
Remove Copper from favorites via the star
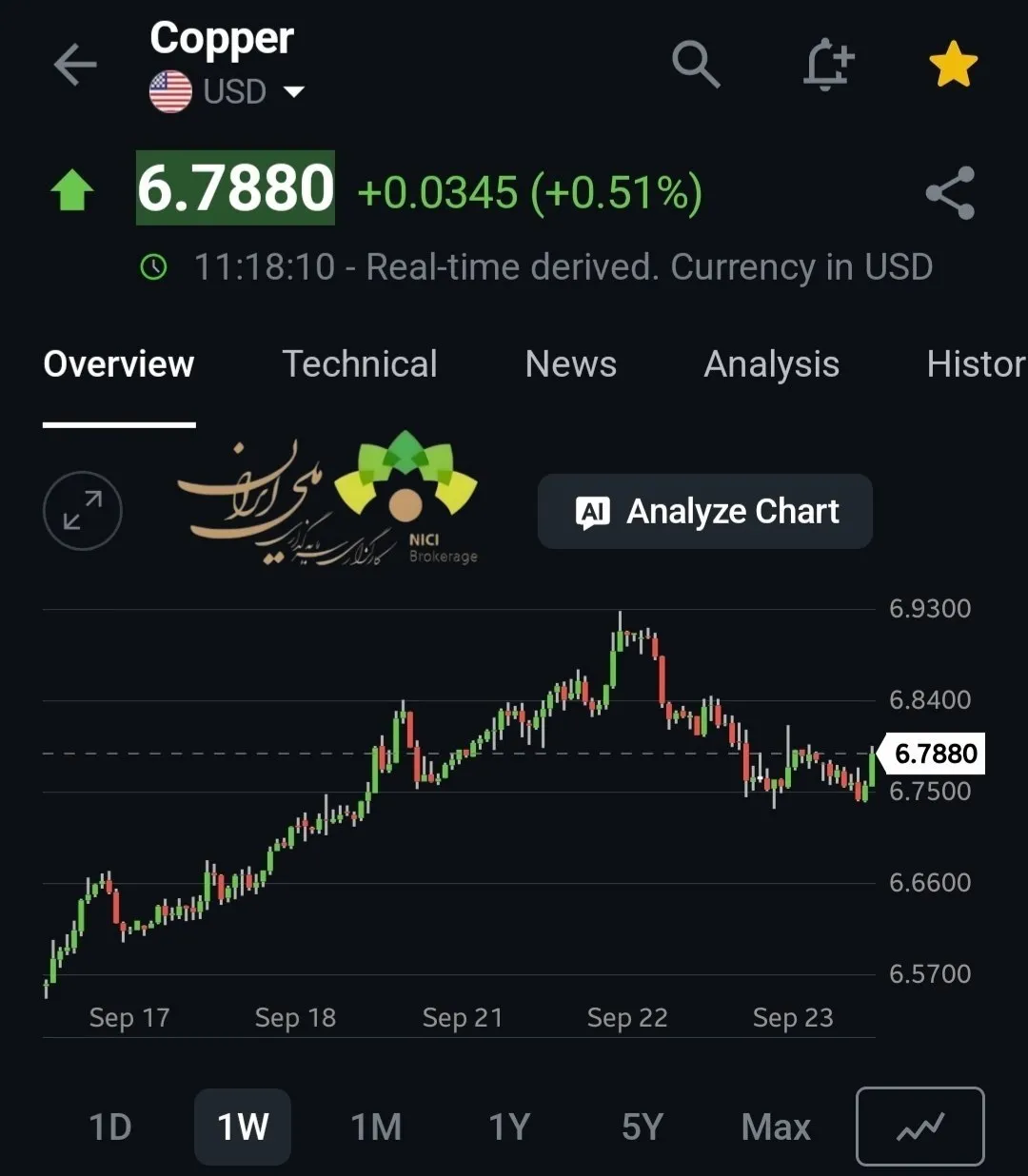(953, 65)
